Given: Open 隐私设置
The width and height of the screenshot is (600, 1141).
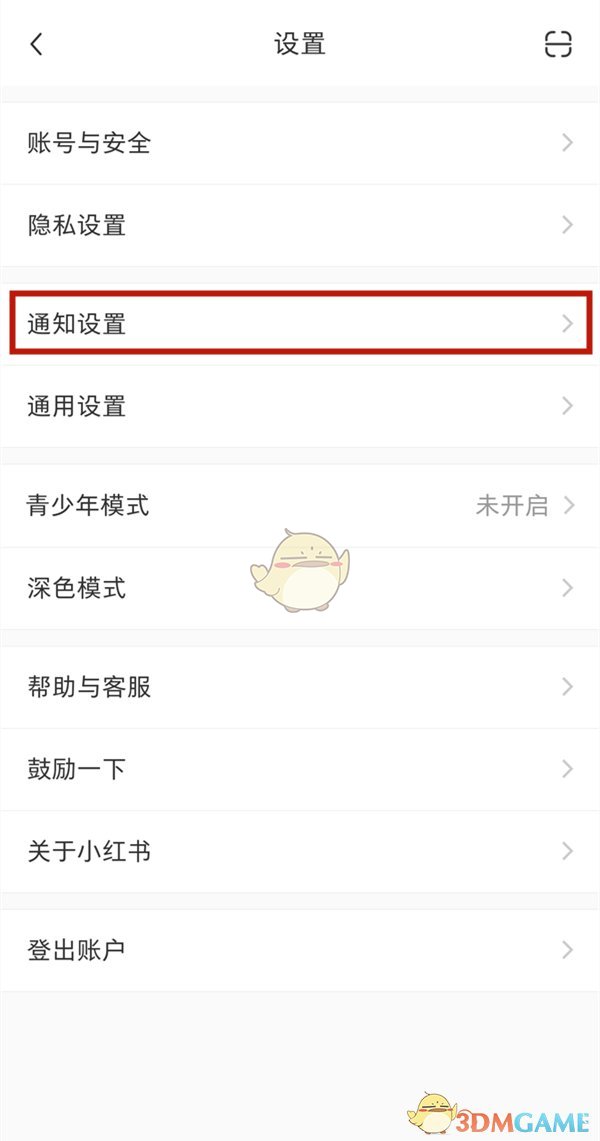Looking at the screenshot, I should pos(300,225).
